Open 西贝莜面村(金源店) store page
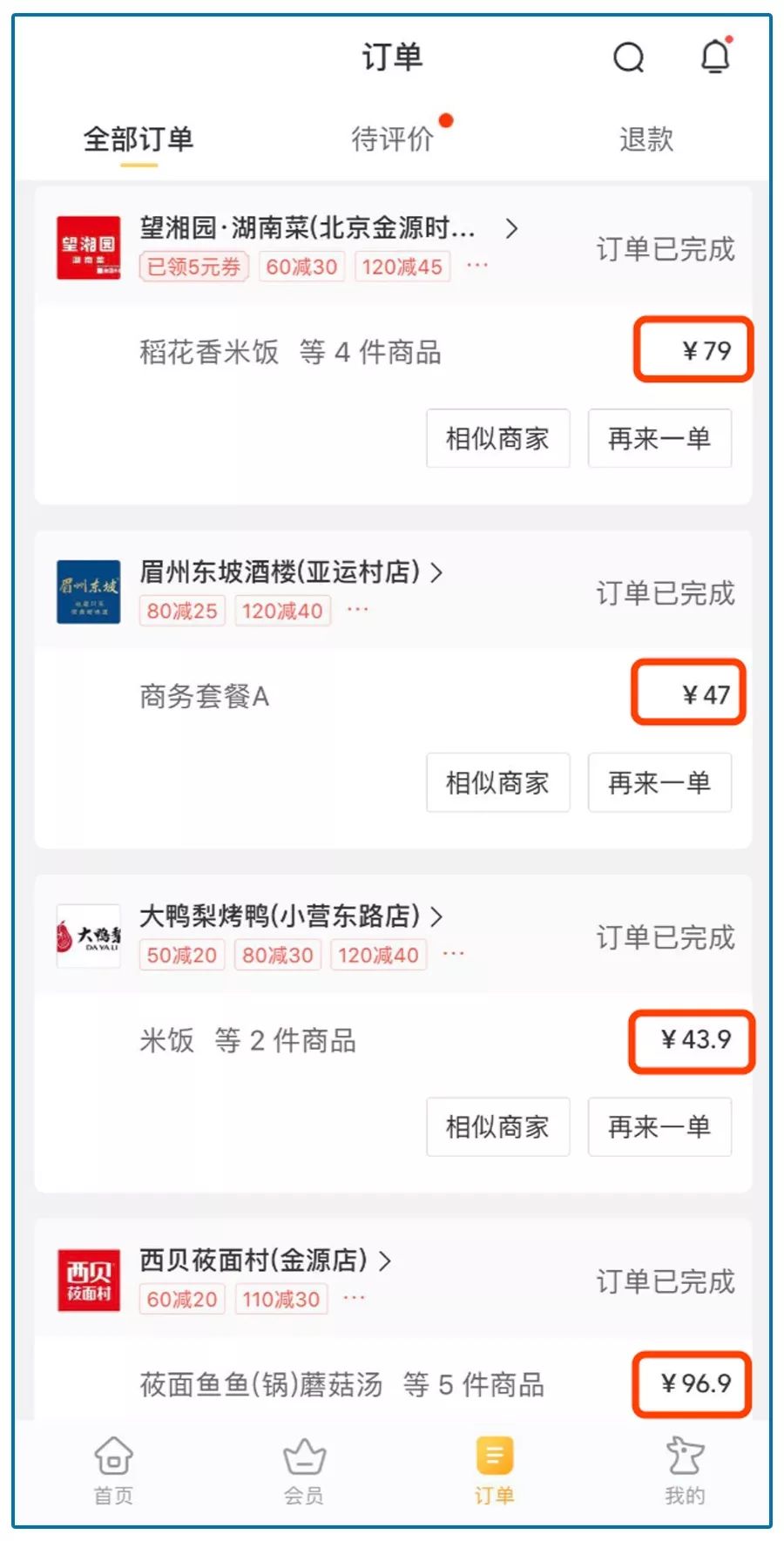 click(253, 1261)
